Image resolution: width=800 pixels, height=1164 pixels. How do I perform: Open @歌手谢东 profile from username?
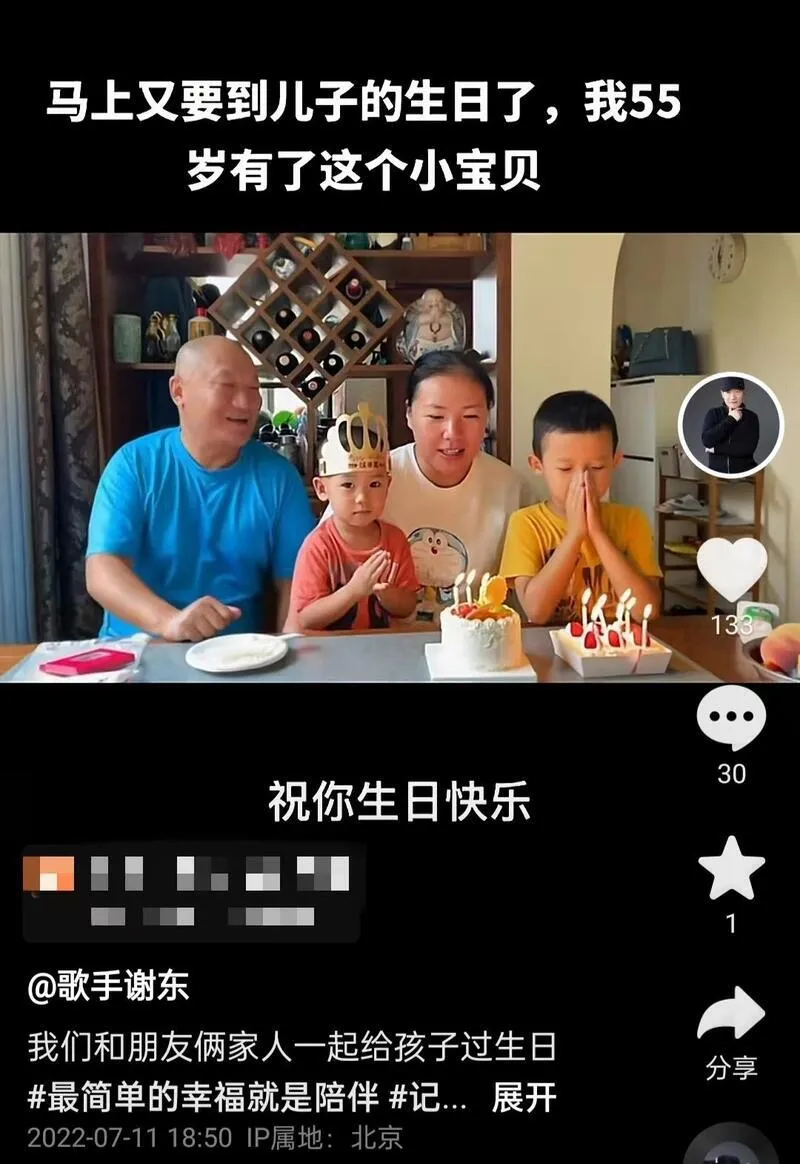[x=108, y=988]
